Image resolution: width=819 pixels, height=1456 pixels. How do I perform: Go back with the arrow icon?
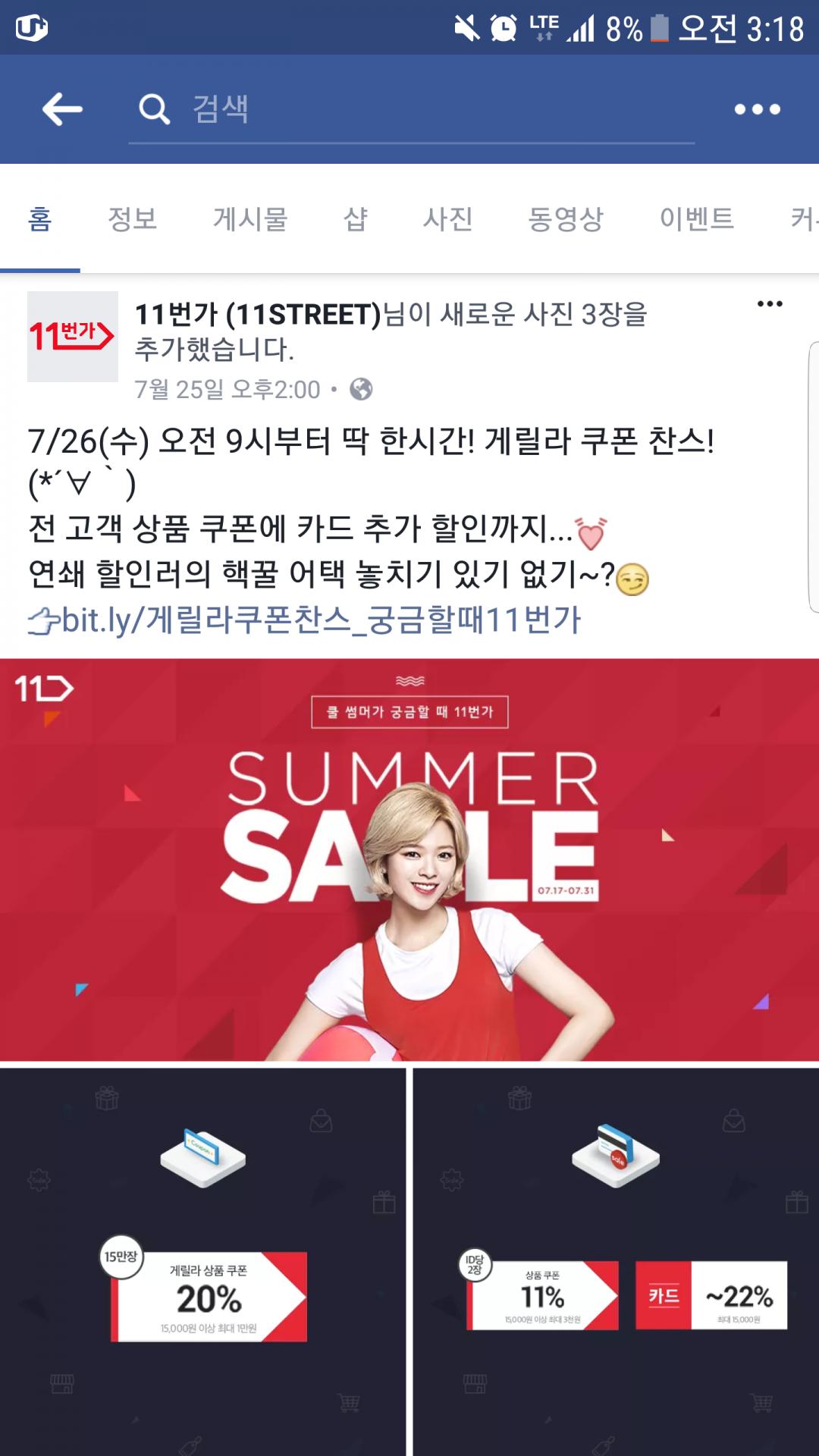(62, 109)
